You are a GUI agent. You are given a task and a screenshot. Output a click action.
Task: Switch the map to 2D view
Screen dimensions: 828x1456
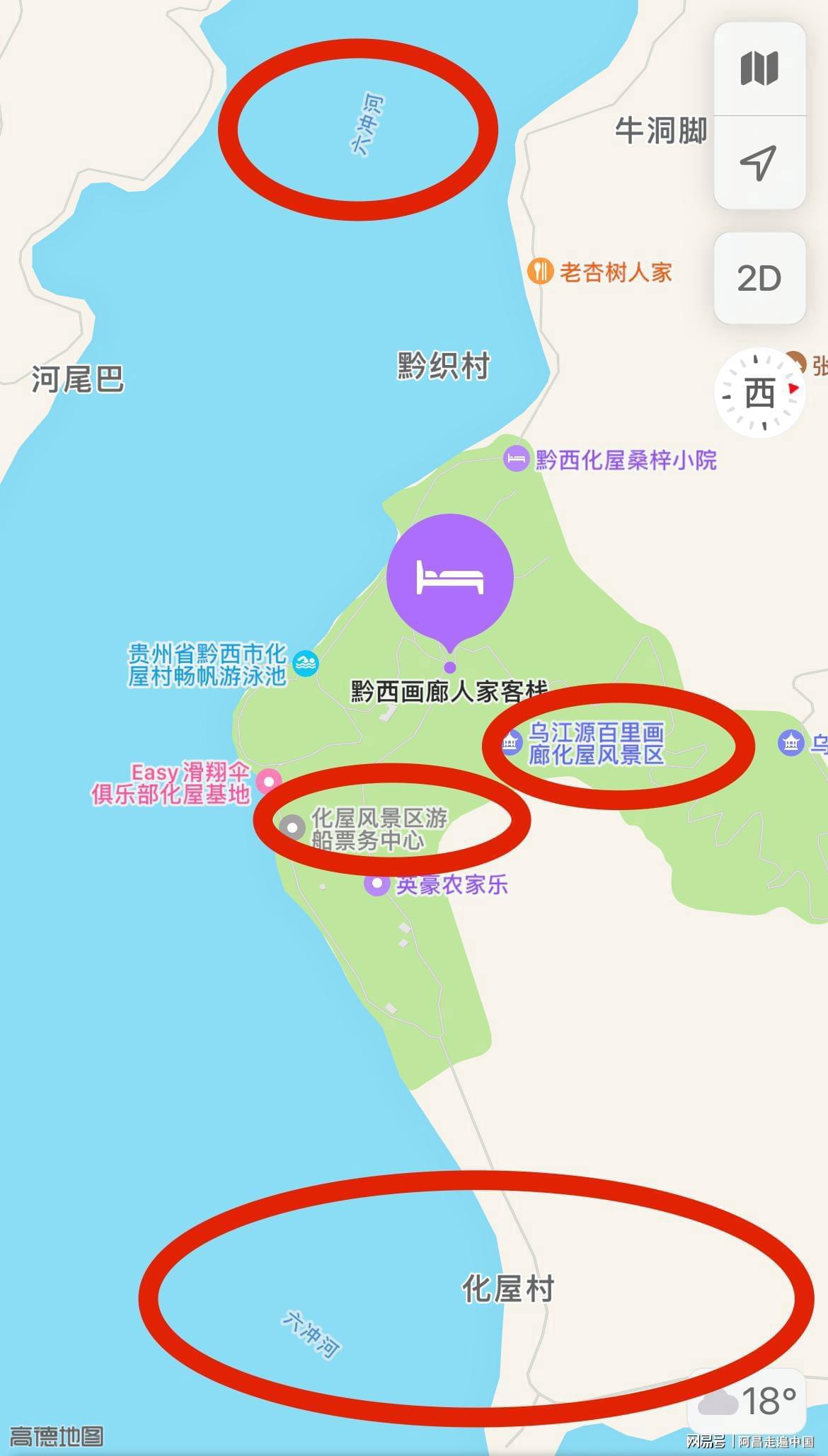tap(759, 278)
